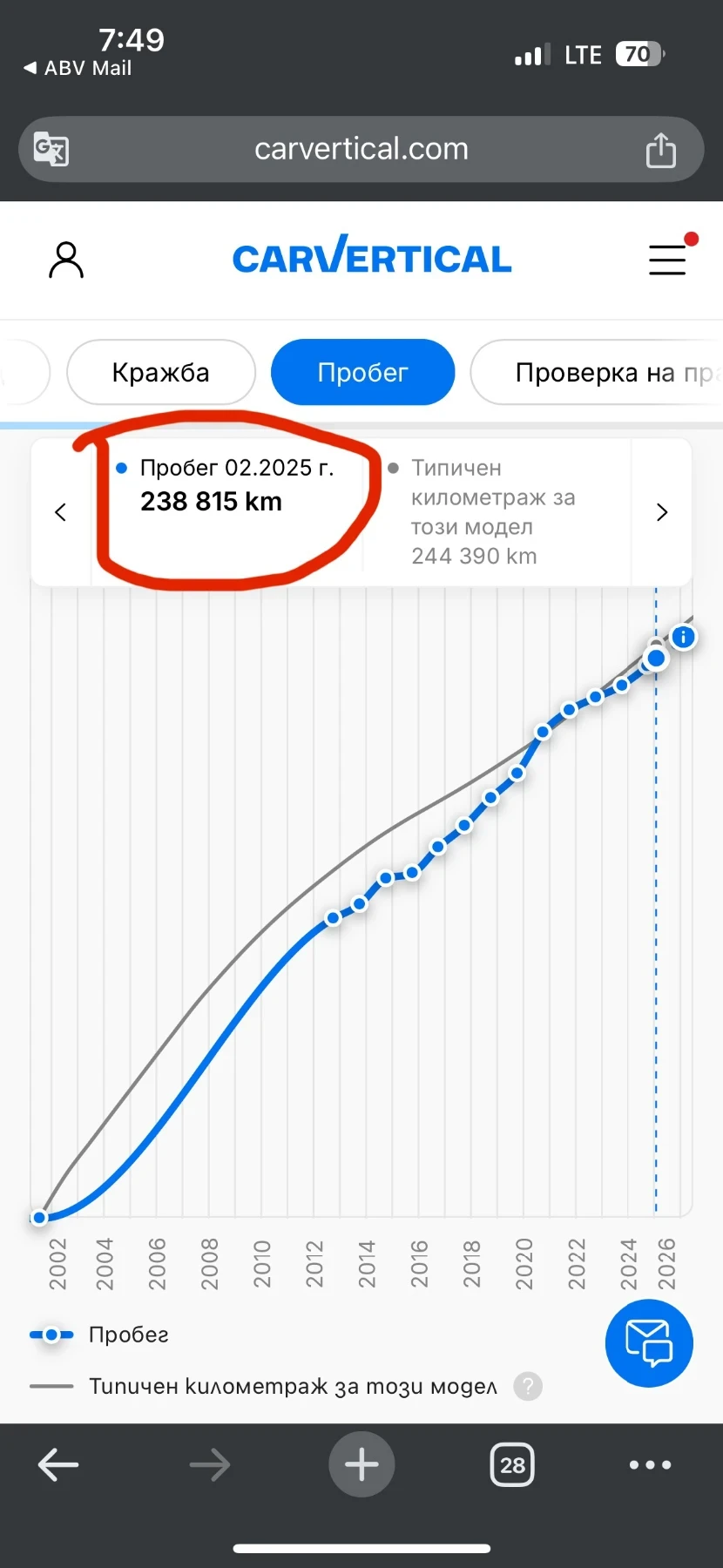
Task: Open the carVertical logo home link
Action: coord(372,257)
